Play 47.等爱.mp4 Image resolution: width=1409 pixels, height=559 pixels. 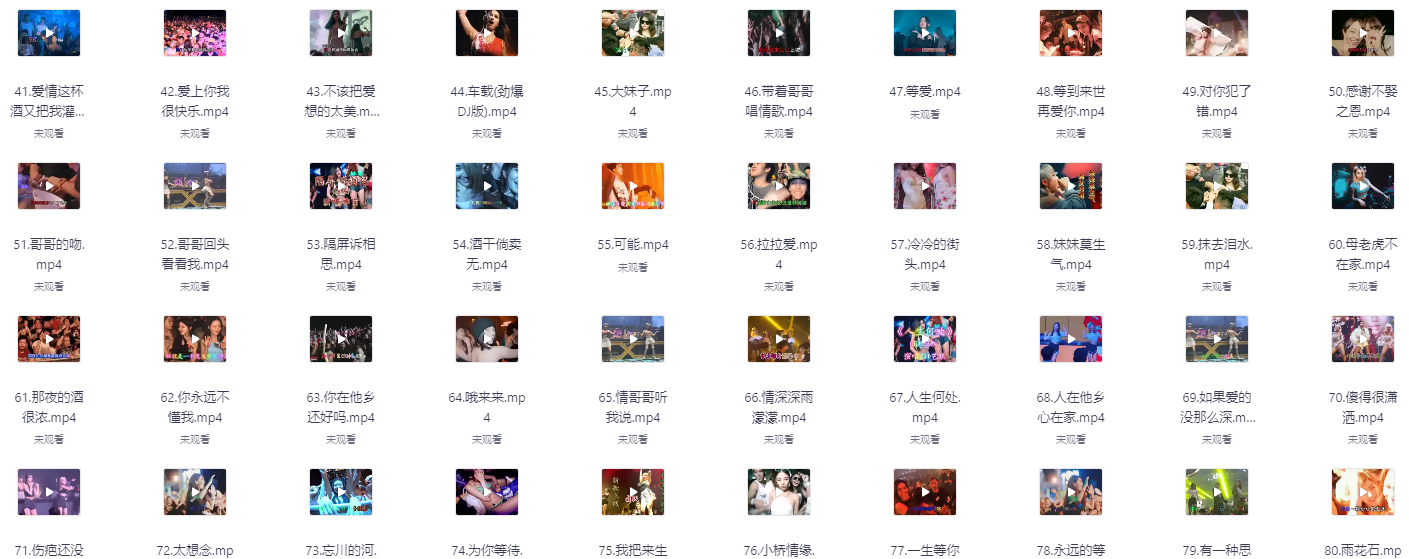[x=925, y=33]
